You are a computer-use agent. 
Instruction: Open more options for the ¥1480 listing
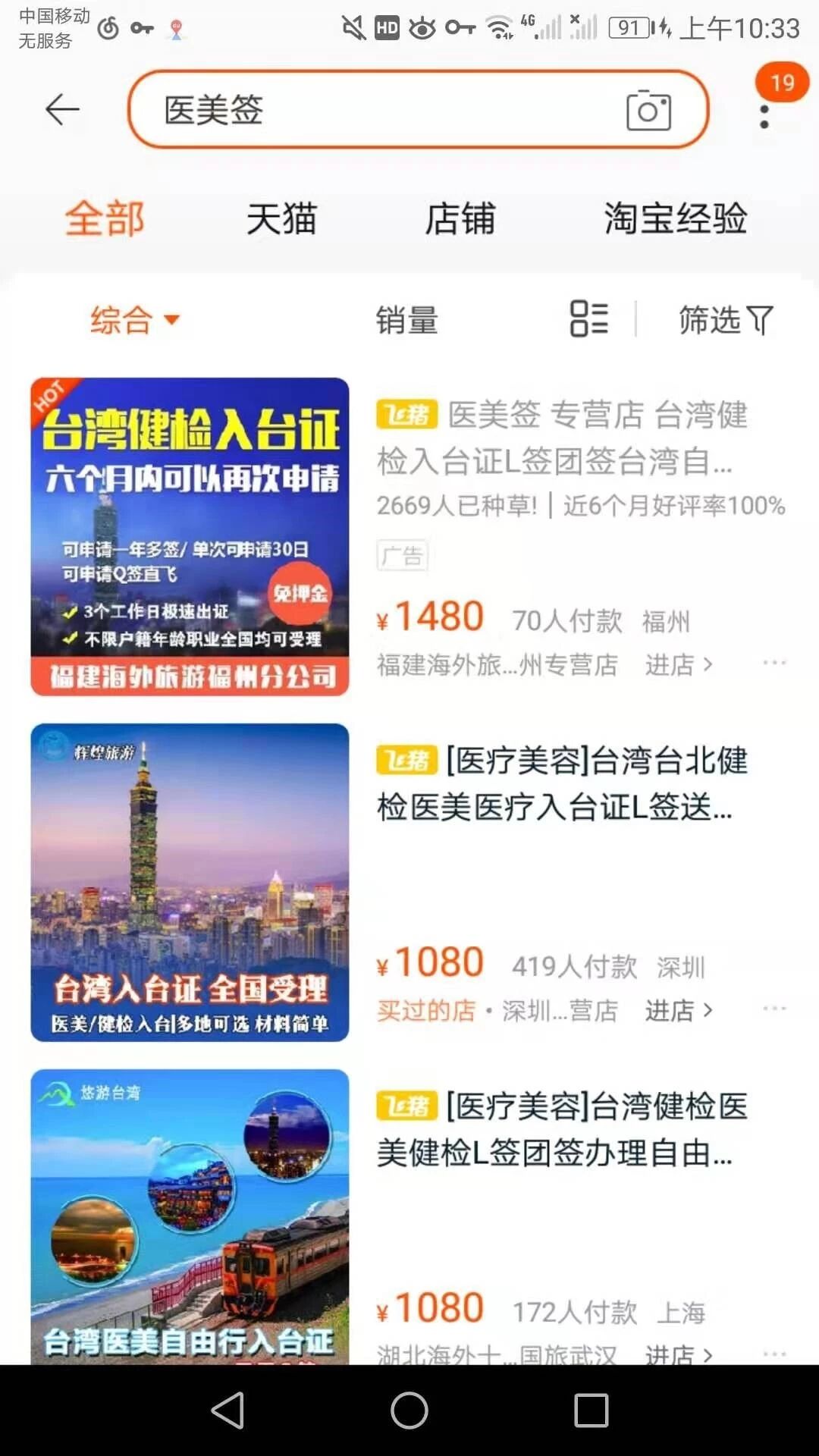pos(774,664)
